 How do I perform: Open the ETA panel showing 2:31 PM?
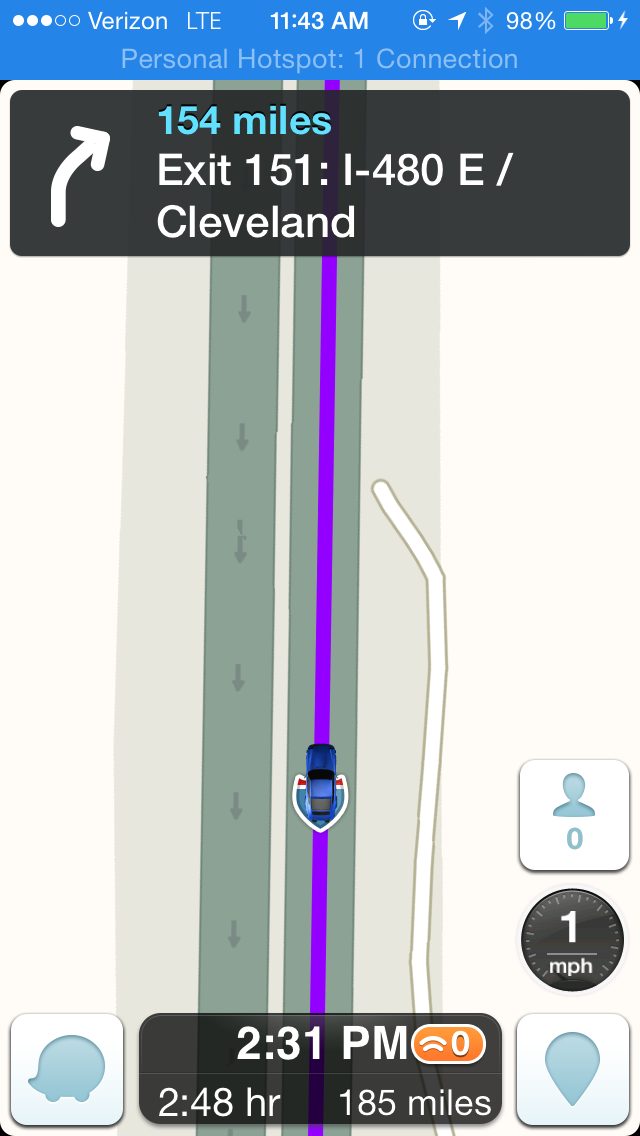(x=320, y=1069)
